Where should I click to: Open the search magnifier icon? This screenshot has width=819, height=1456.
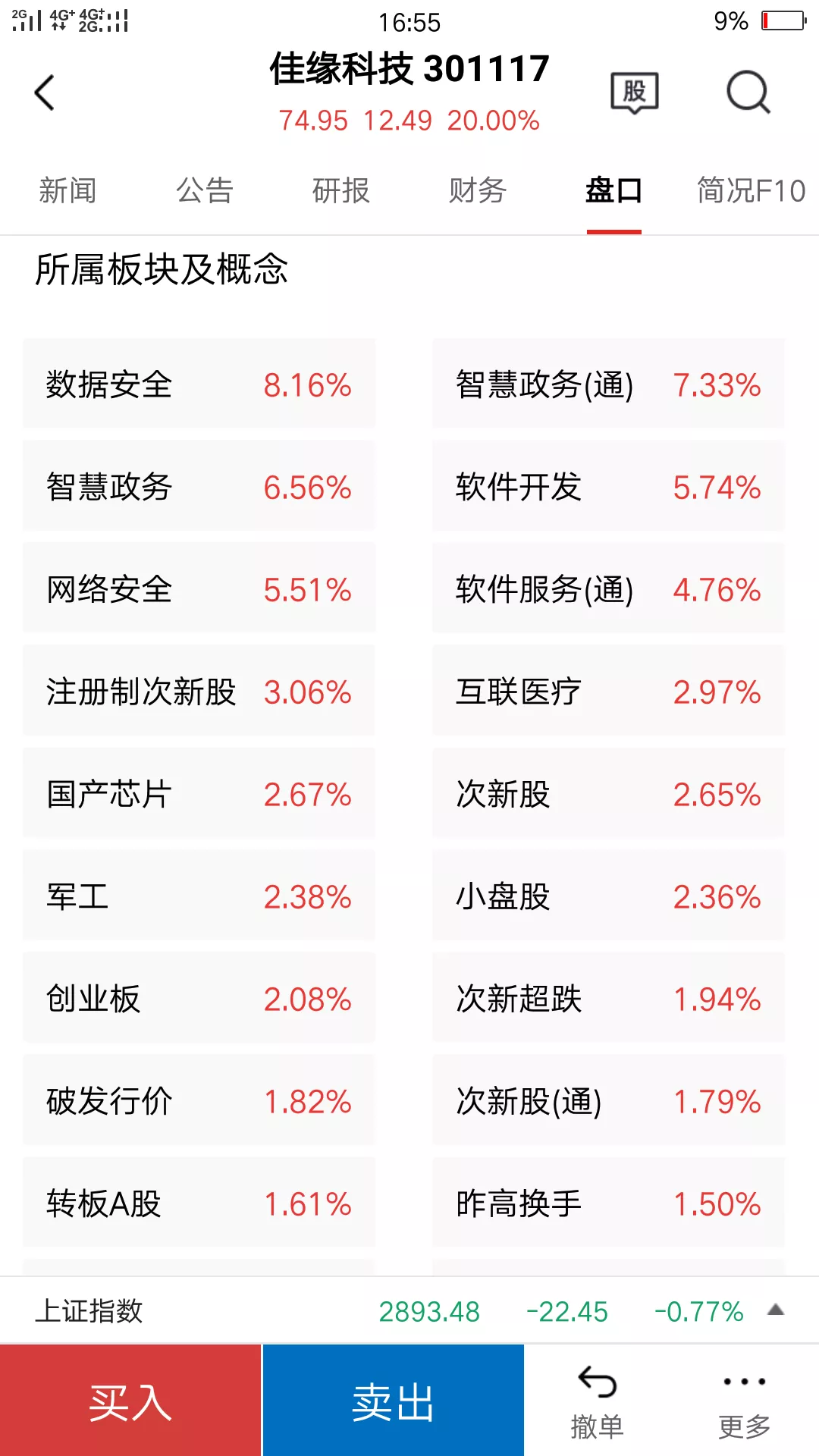pos(748,93)
